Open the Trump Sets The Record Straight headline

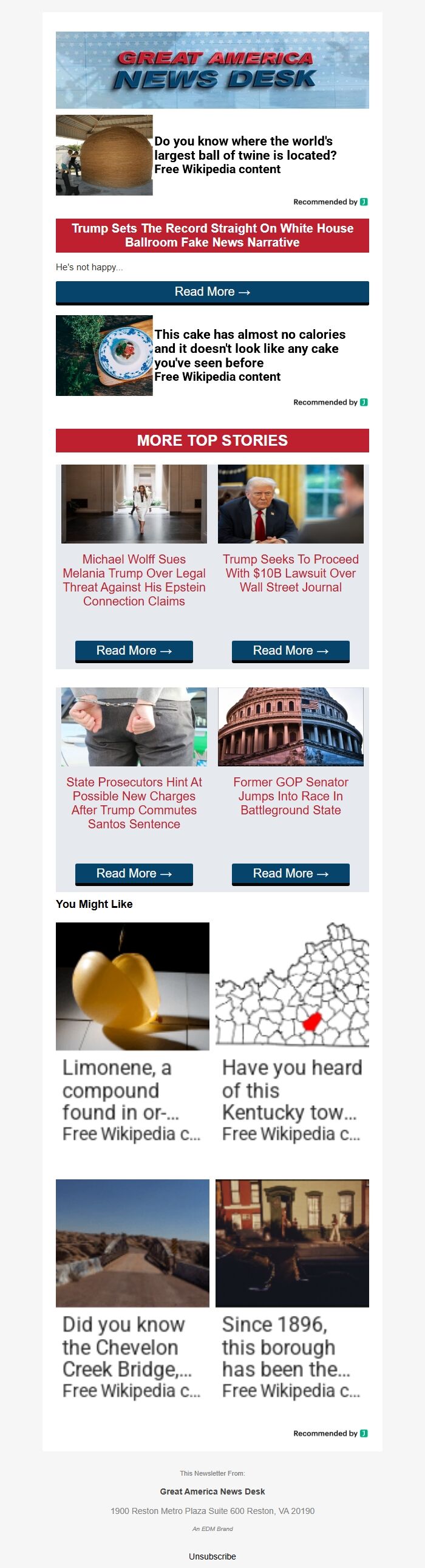212,235
